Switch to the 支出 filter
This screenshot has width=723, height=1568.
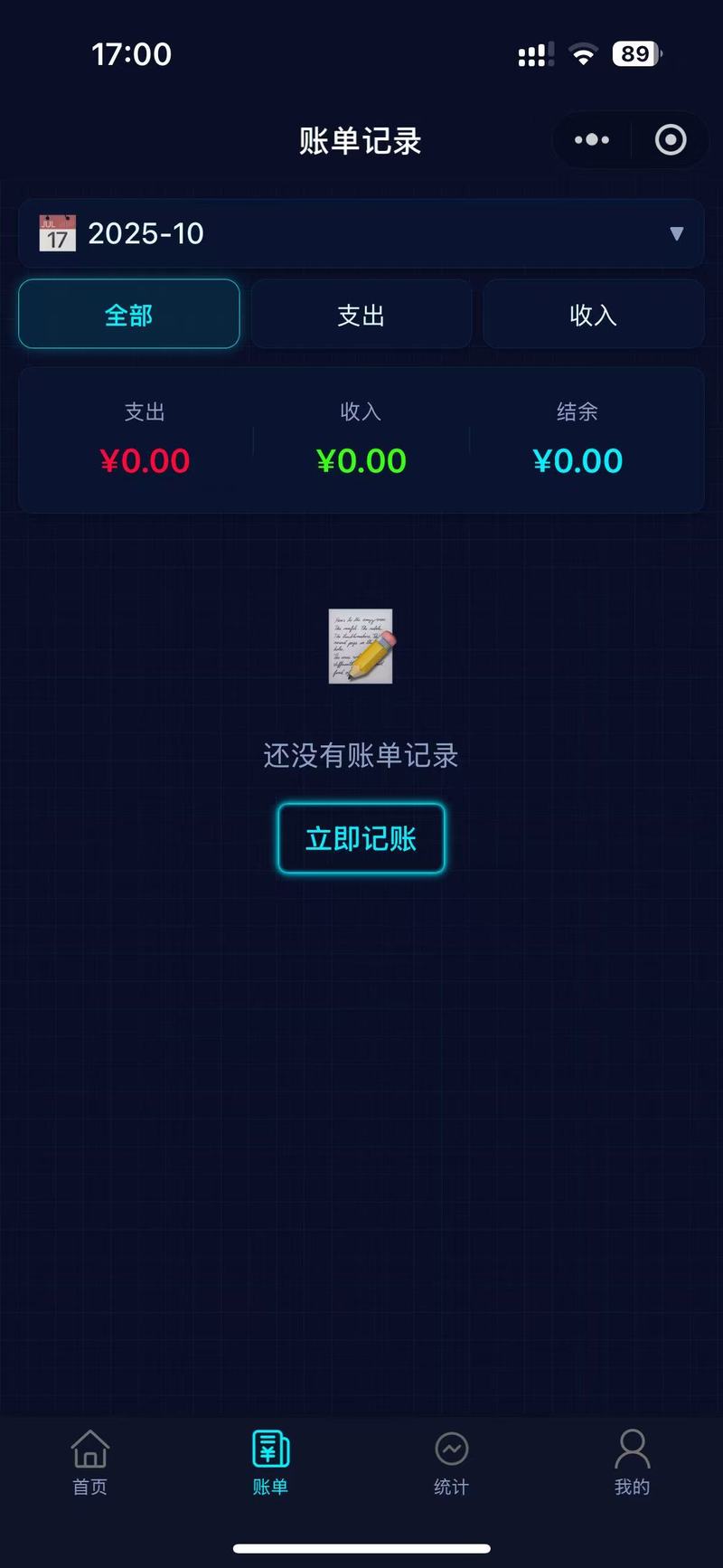361,315
